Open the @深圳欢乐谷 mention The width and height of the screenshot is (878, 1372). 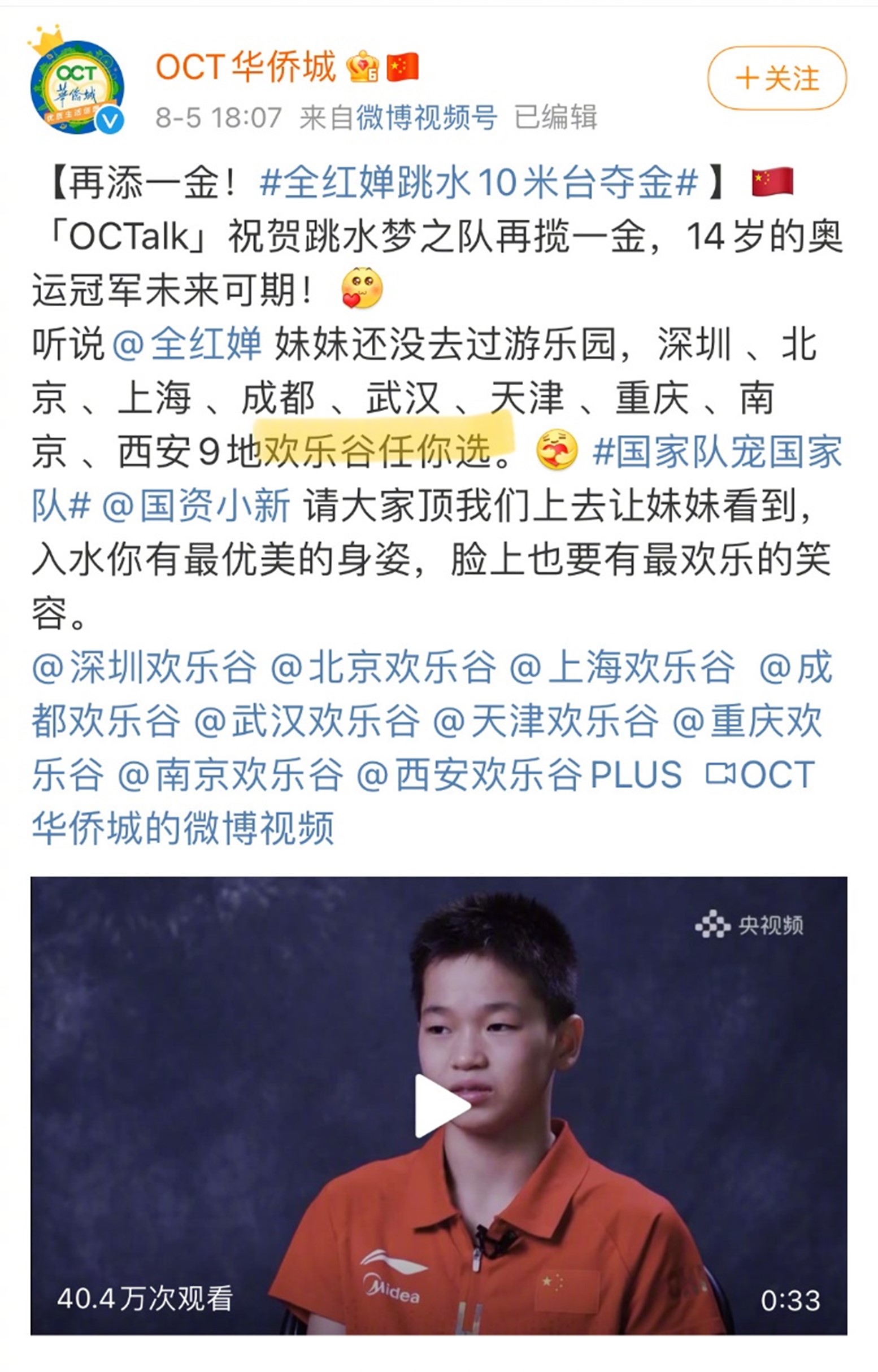tap(144, 668)
